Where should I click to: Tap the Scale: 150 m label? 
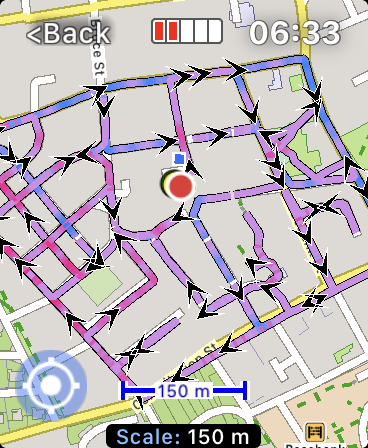point(183,436)
